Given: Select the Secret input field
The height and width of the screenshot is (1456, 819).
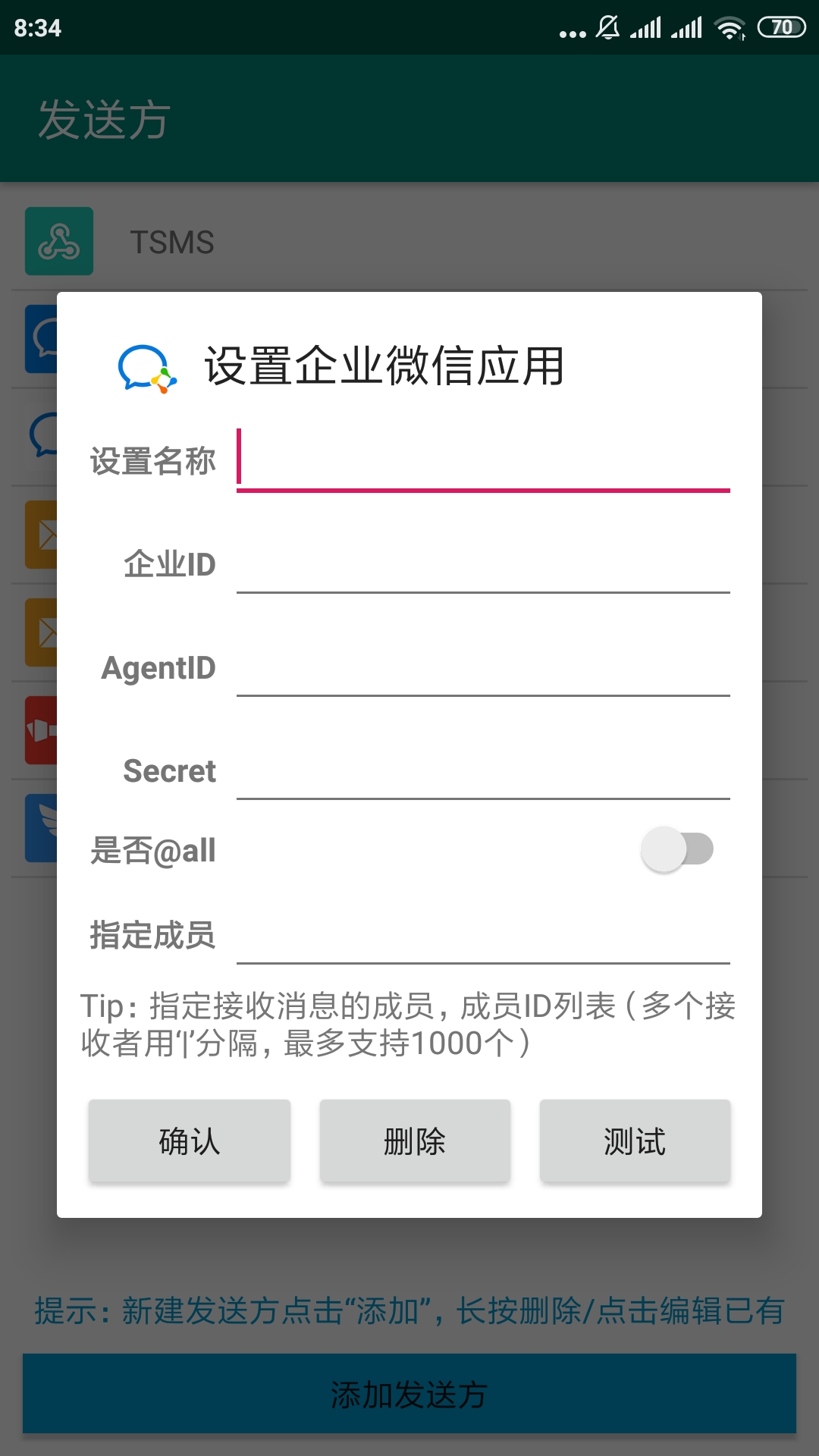Looking at the screenshot, I should 483,770.
